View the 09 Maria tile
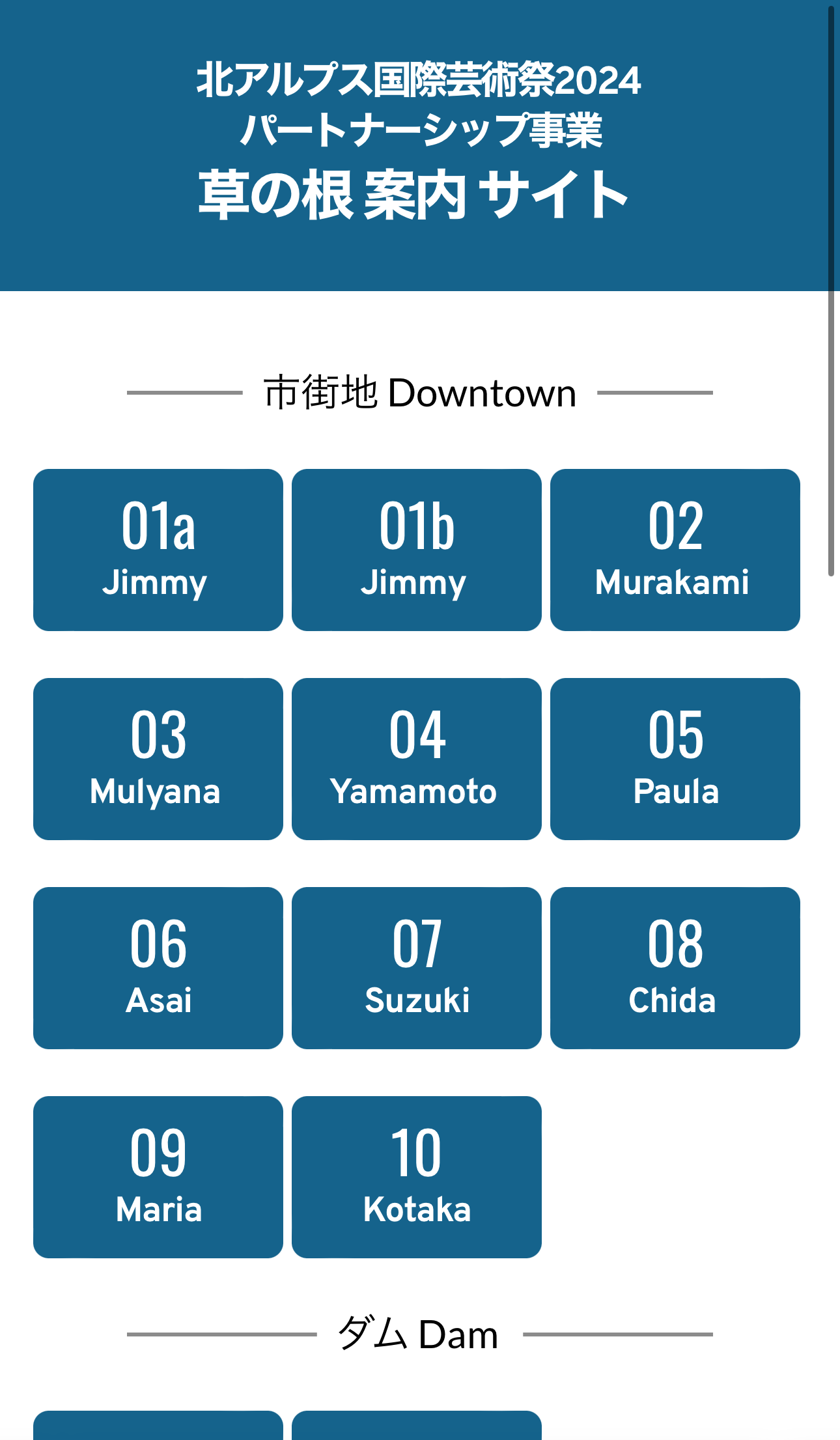This screenshot has height=1440, width=840. pyautogui.click(x=158, y=1177)
